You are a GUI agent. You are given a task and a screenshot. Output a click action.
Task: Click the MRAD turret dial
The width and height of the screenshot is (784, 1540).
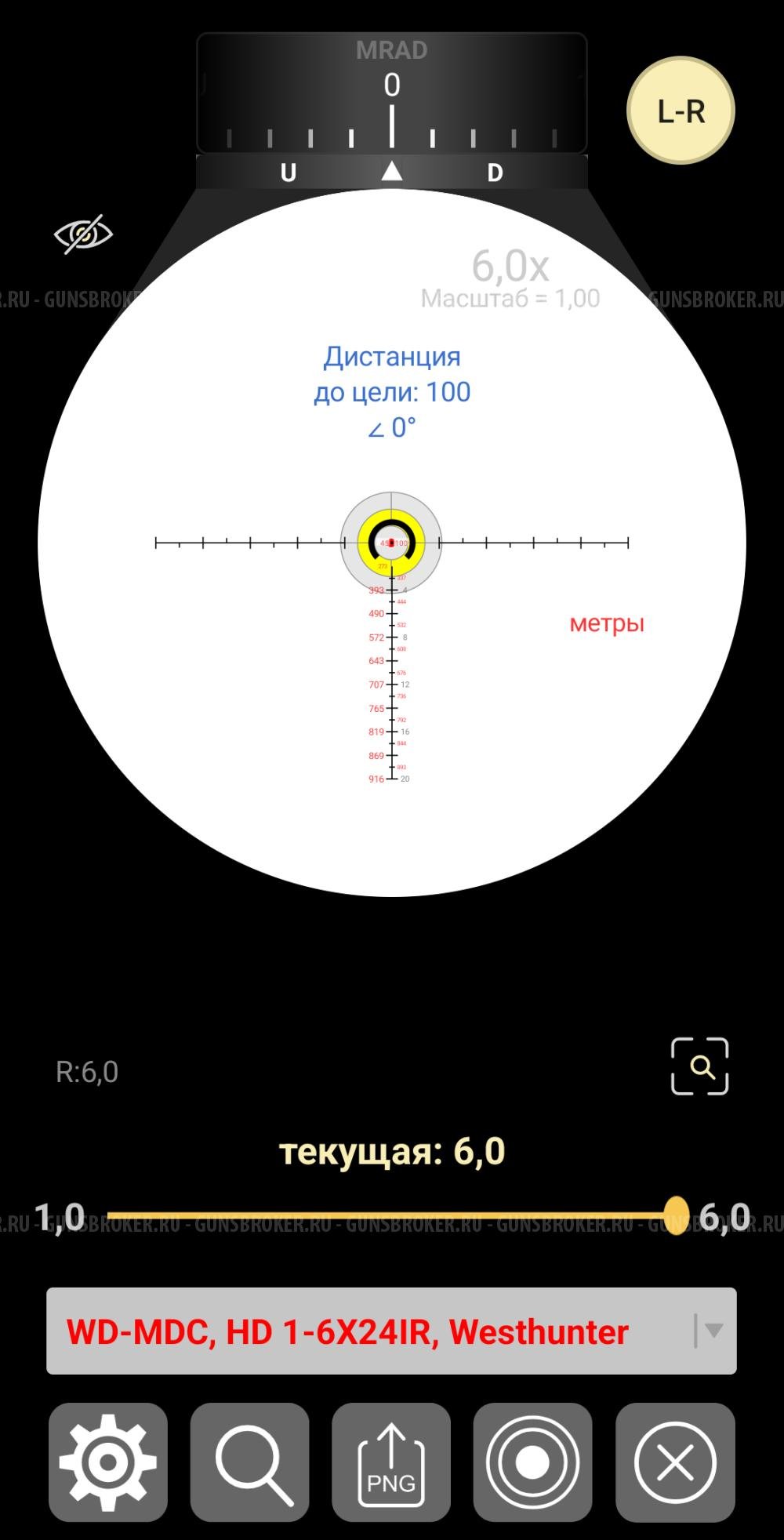[392, 110]
